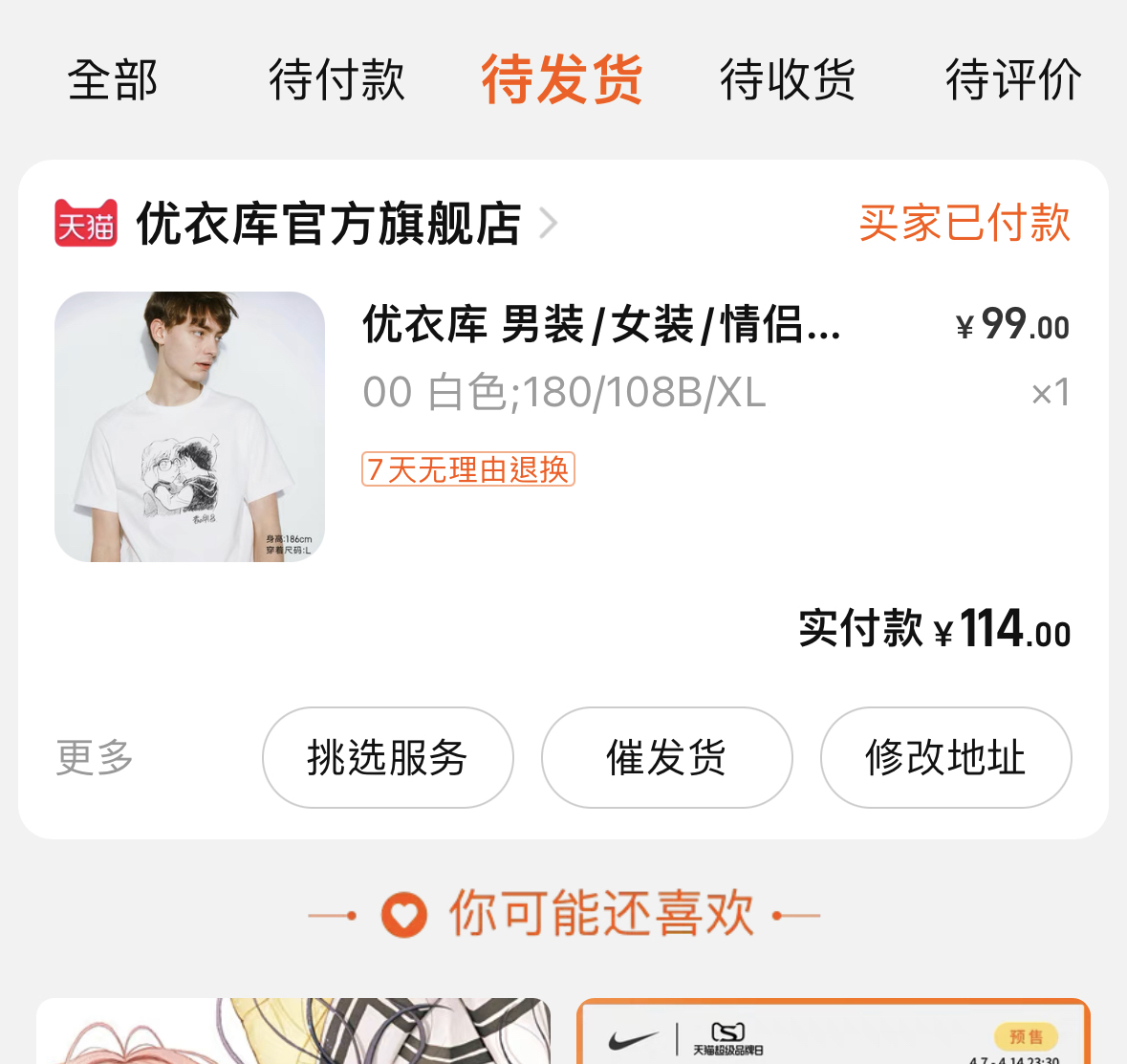Go to the 待评价 tab
Screen dimensions: 1127x1064
click(x=1013, y=79)
